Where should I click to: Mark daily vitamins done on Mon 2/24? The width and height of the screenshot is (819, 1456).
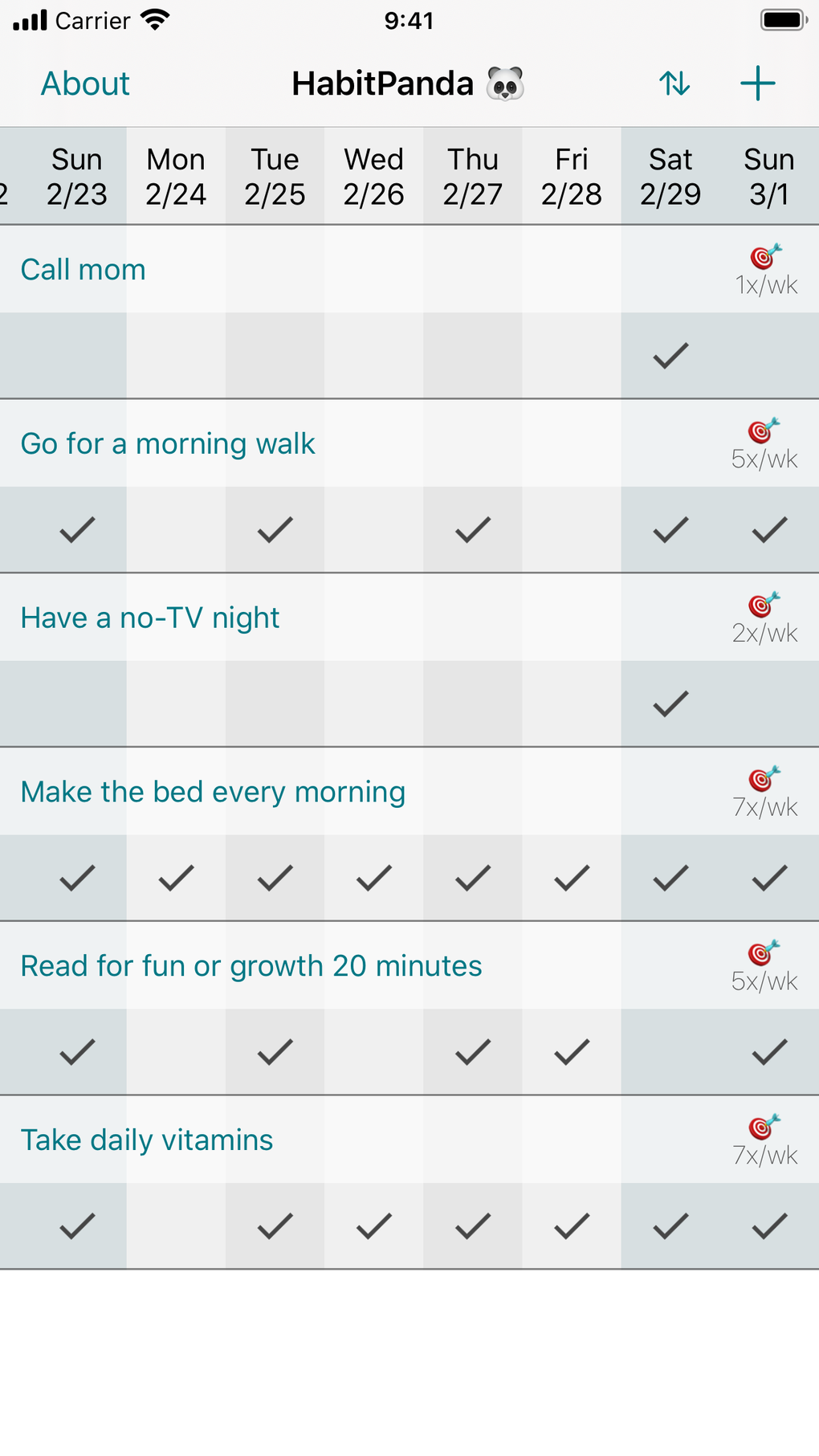[x=176, y=1226]
